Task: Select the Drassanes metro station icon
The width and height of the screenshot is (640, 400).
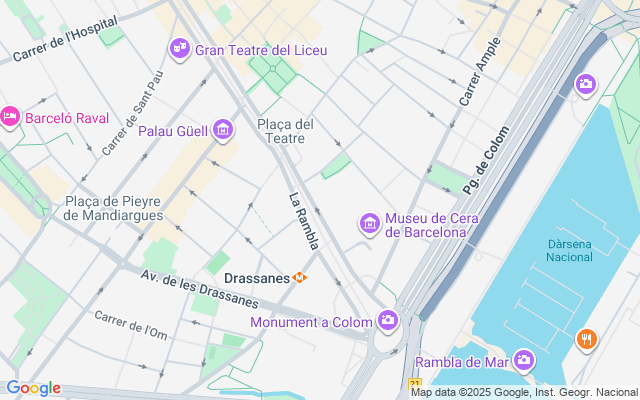Action: [300, 277]
